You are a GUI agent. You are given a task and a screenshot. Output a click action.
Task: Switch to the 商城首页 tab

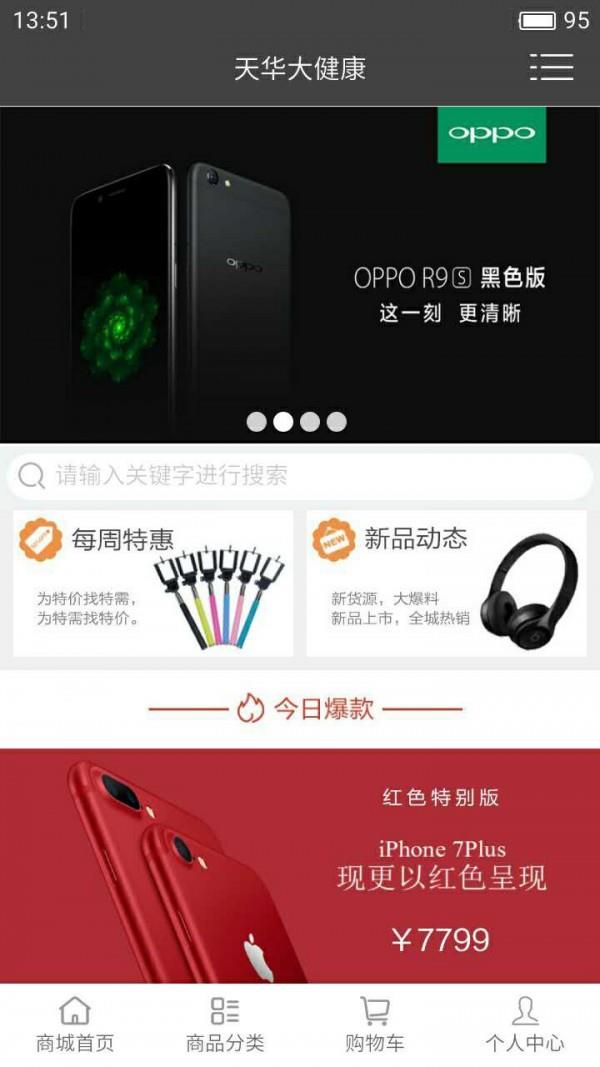pyautogui.click(x=75, y=1025)
